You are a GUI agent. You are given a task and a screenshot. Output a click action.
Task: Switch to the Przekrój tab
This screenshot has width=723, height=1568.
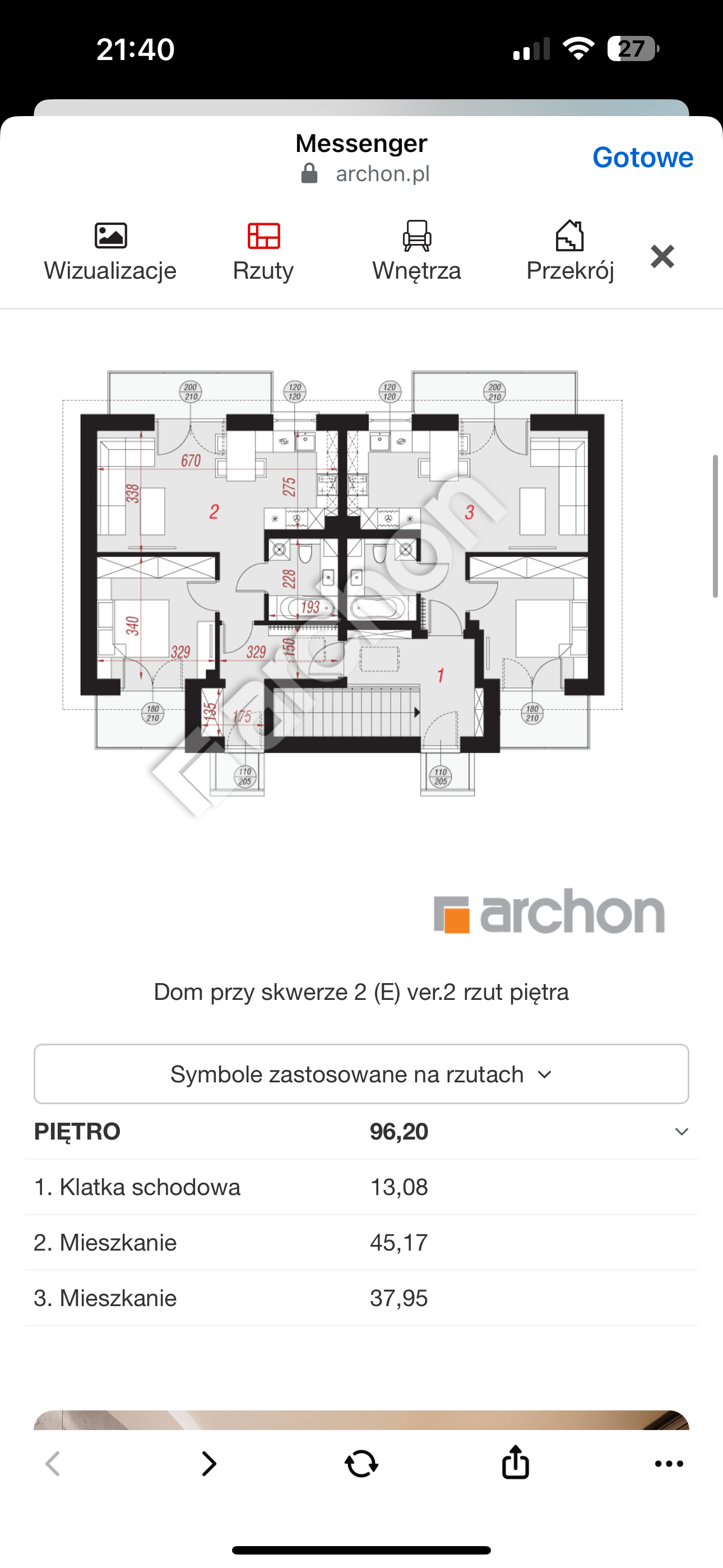click(569, 251)
